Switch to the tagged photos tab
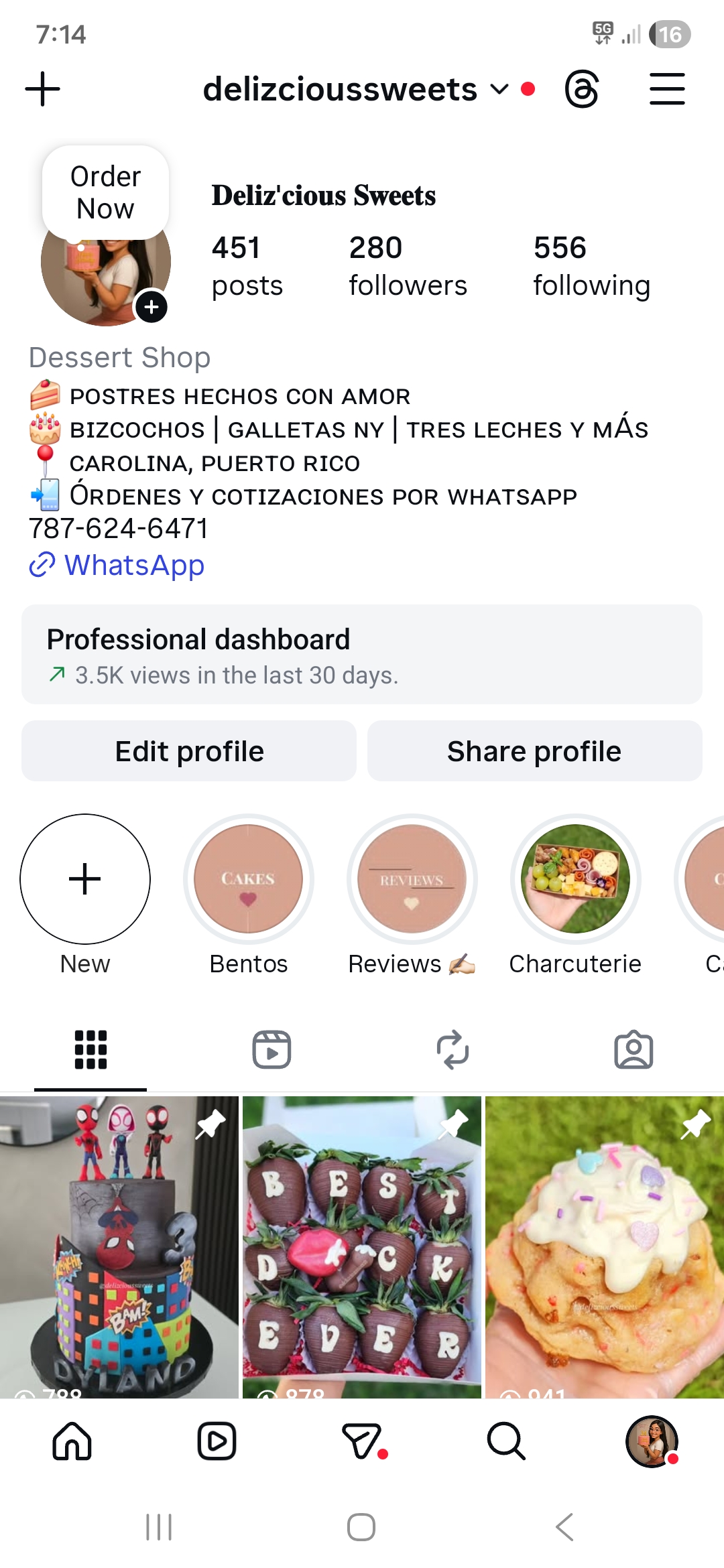Viewport: 724px width, 1568px height. pos(633,1049)
